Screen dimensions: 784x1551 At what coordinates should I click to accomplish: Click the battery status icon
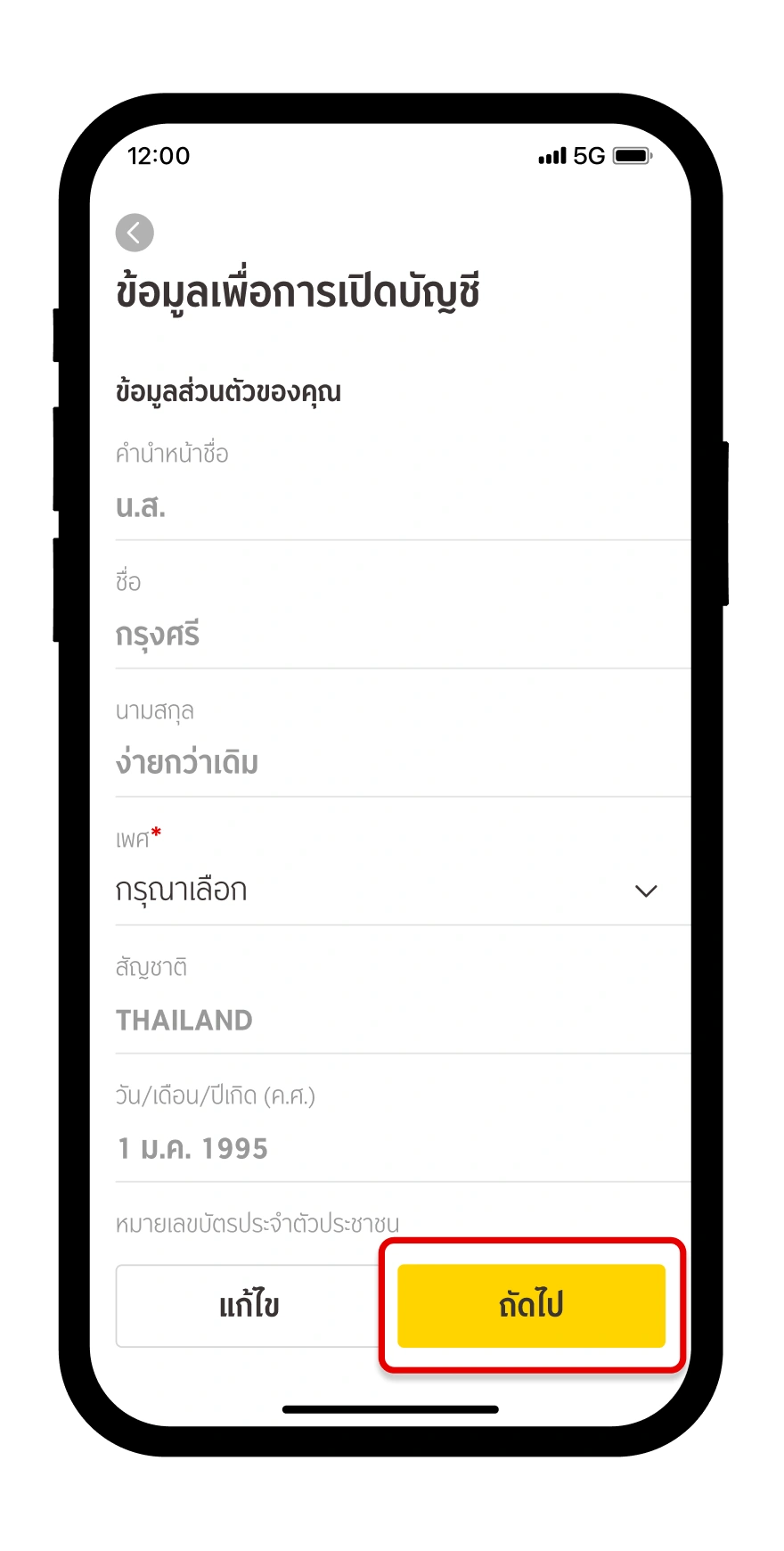point(631,155)
